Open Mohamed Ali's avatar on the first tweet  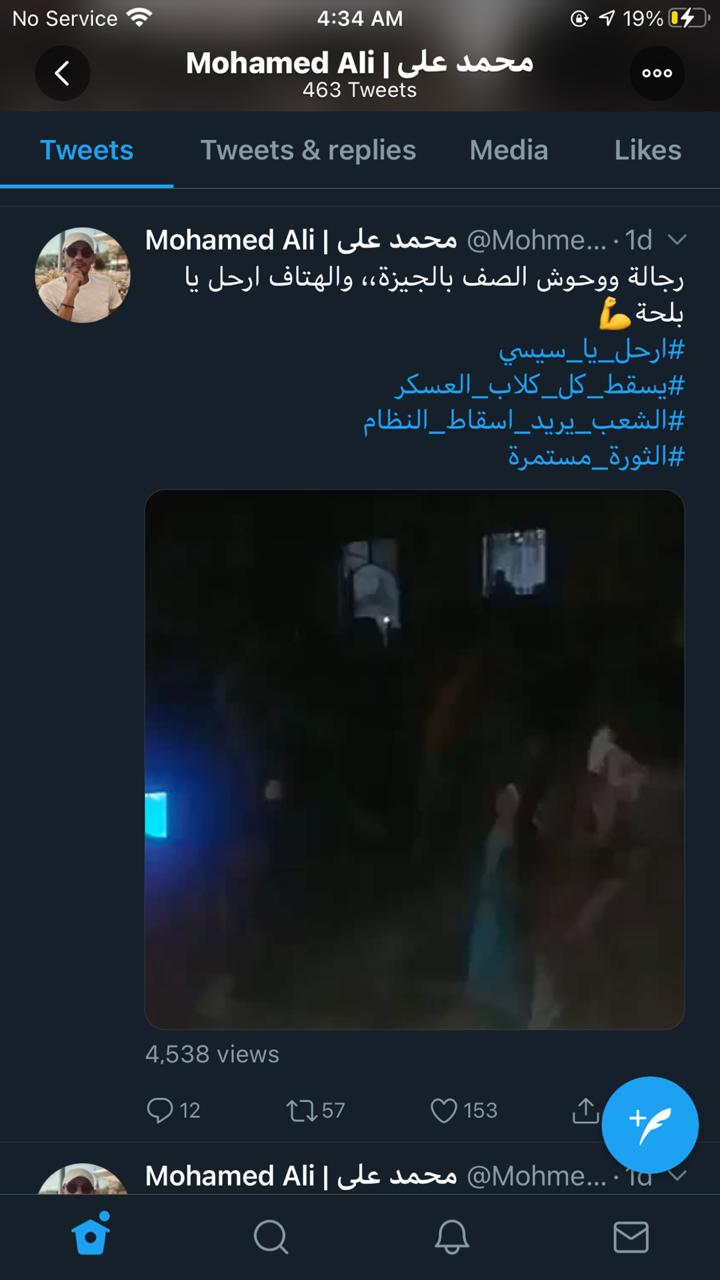pyautogui.click(x=83, y=275)
